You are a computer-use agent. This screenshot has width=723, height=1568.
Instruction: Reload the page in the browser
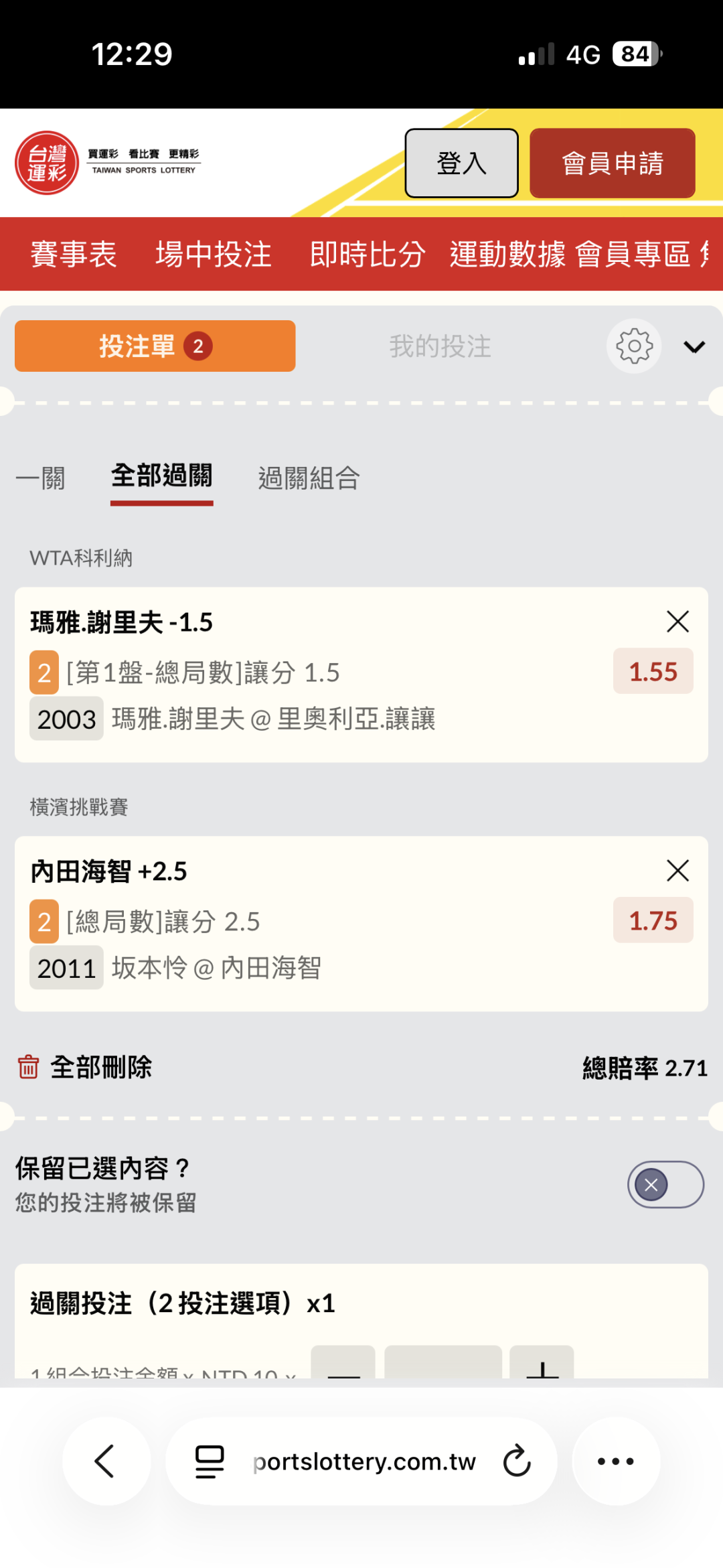pos(517,1462)
